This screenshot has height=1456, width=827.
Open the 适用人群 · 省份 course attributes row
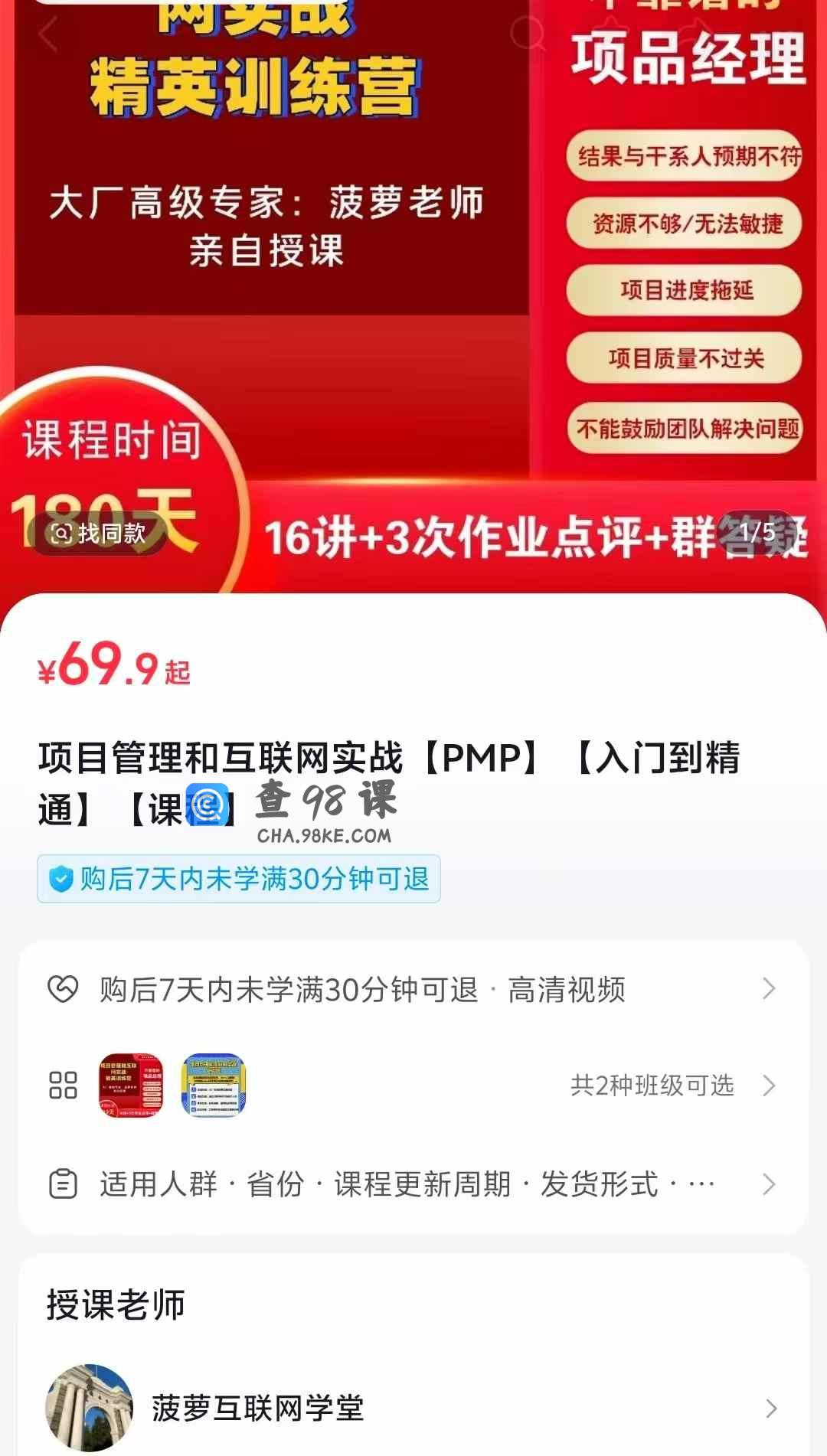pyautogui.click(x=413, y=1183)
